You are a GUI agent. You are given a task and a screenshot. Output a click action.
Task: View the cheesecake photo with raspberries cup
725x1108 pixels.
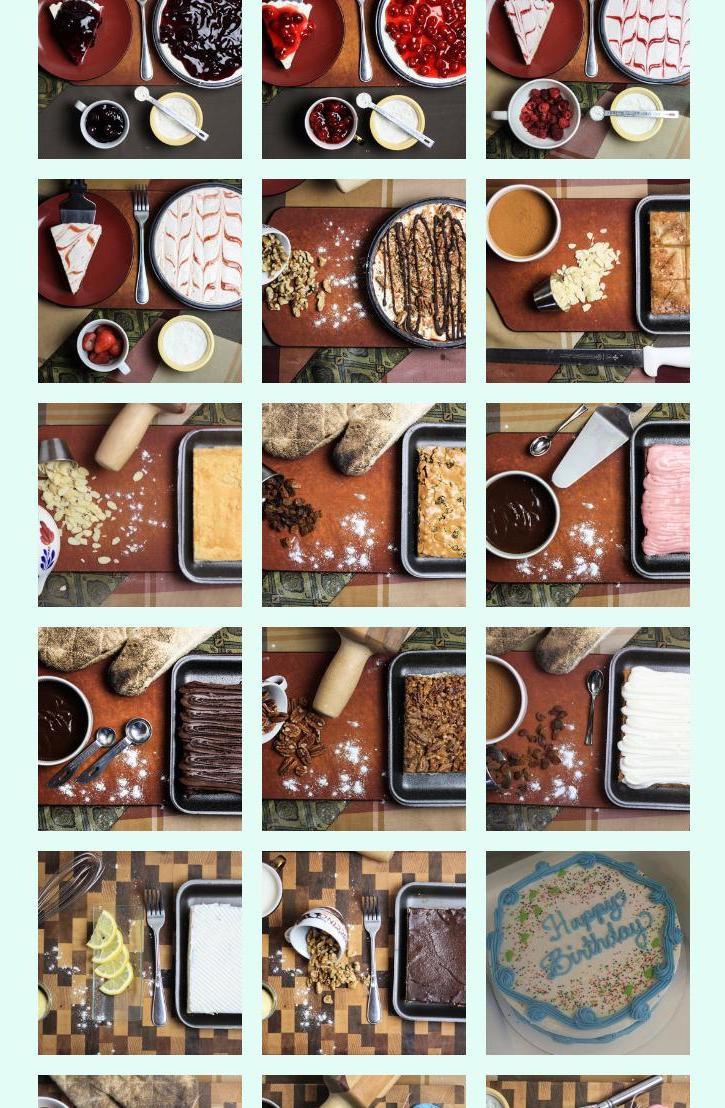tap(588, 78)
